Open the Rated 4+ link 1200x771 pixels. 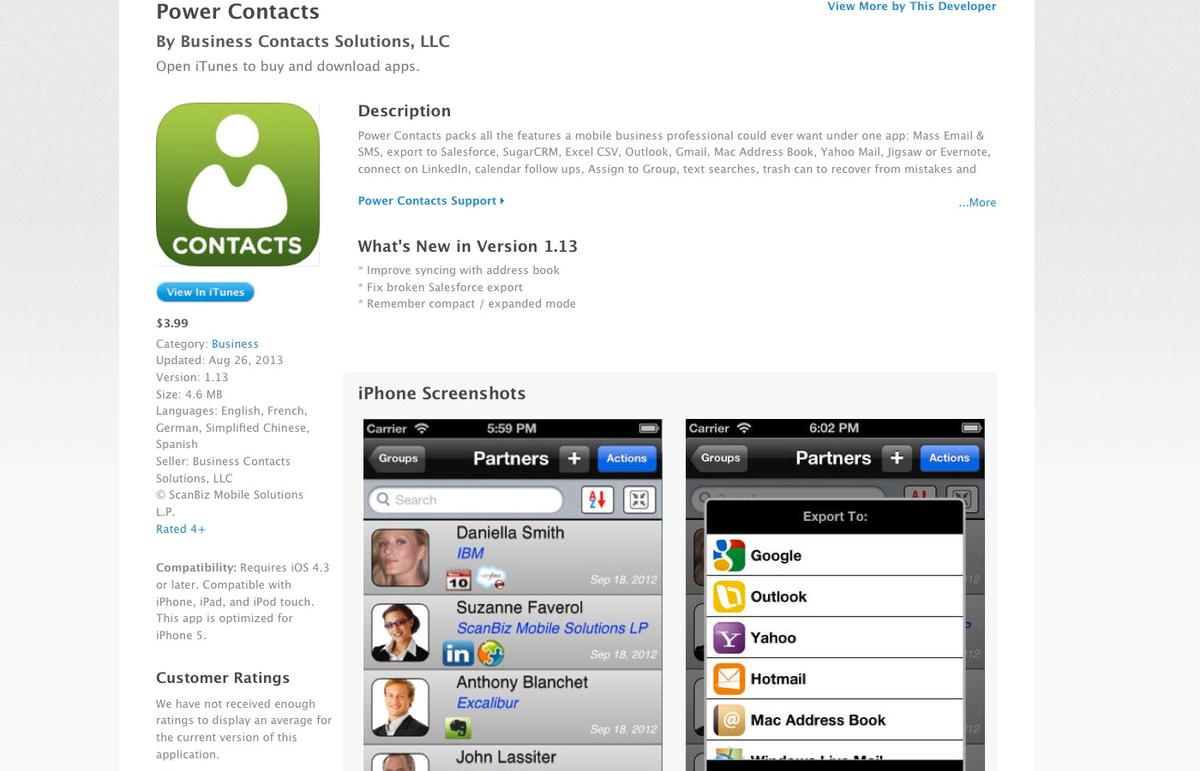[181, 529]
